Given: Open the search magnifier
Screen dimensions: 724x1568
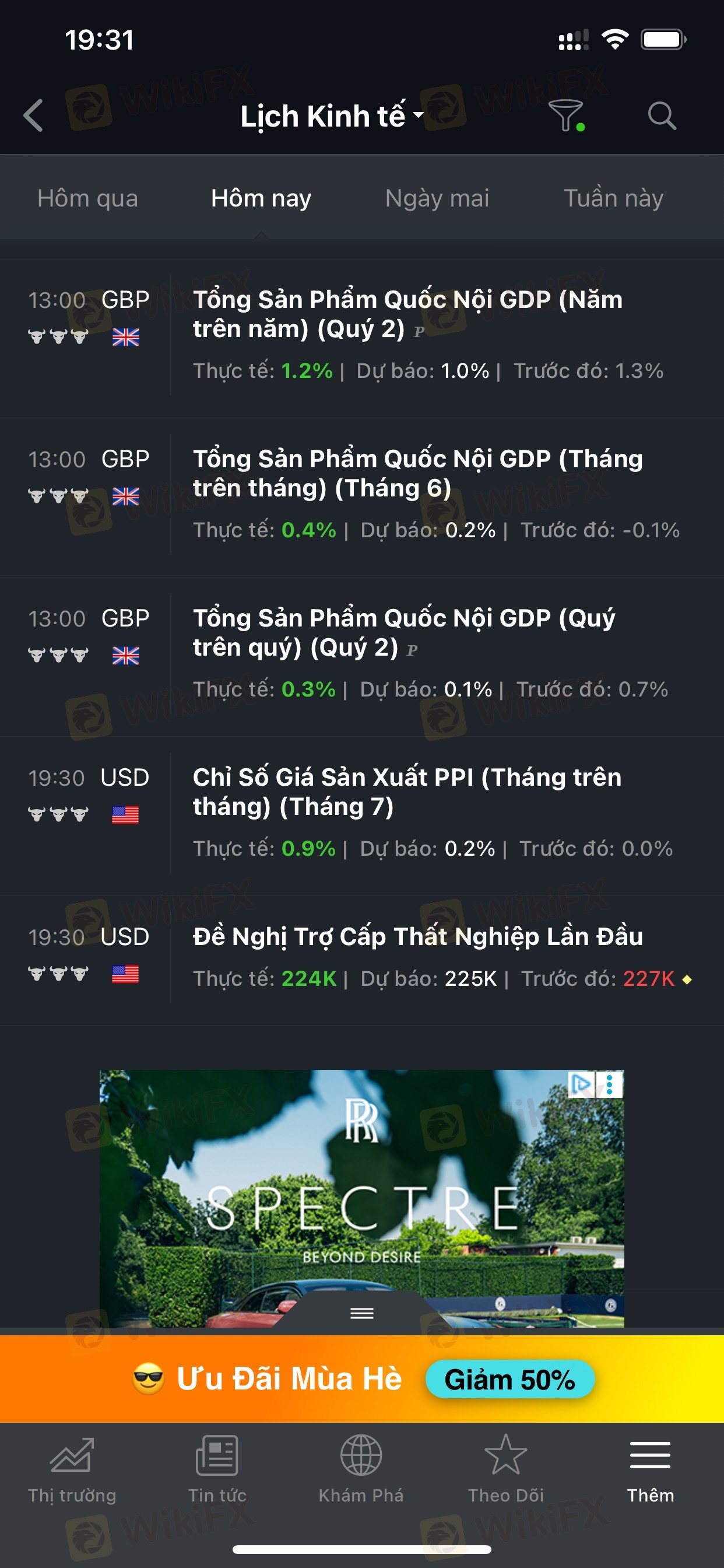Looking at the screenshot, I should 661,115.
